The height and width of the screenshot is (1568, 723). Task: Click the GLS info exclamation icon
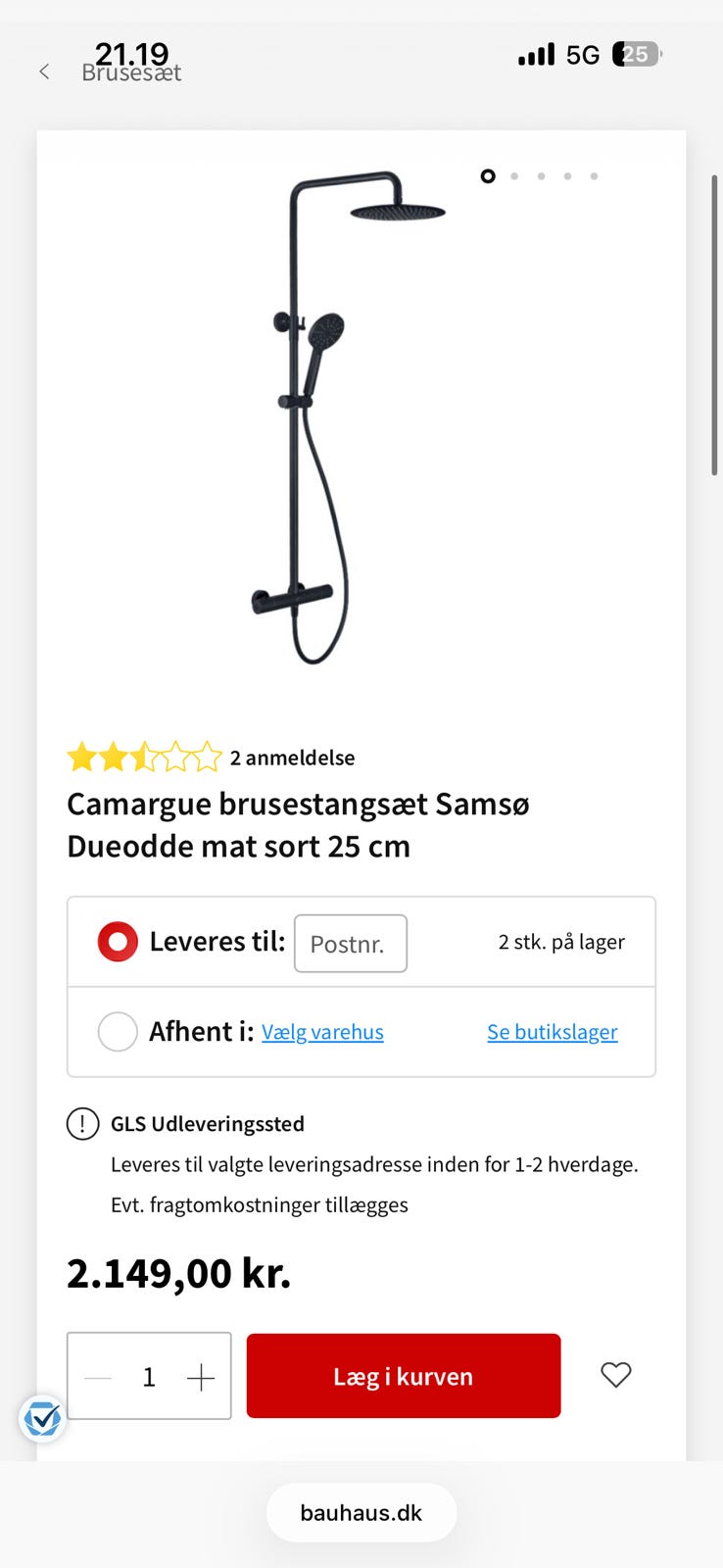[x=83, y=1124]
